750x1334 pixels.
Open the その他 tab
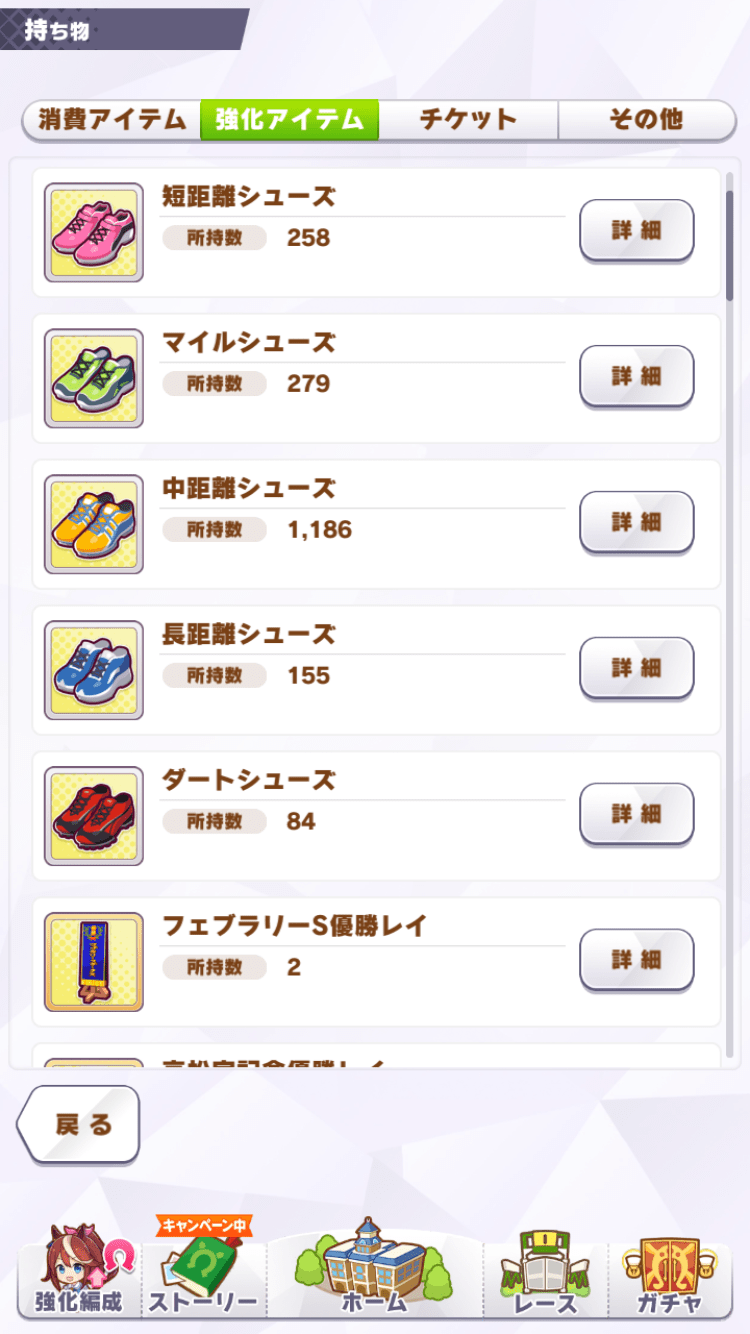pyautogui.click(x=646, y=120)
